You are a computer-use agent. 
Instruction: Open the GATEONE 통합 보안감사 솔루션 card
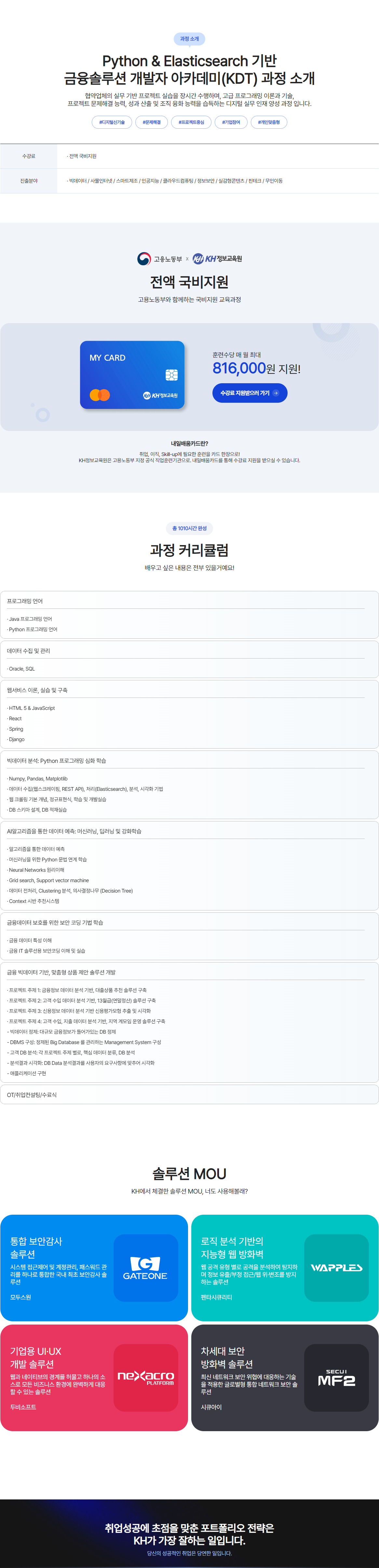coord(94,1267)
